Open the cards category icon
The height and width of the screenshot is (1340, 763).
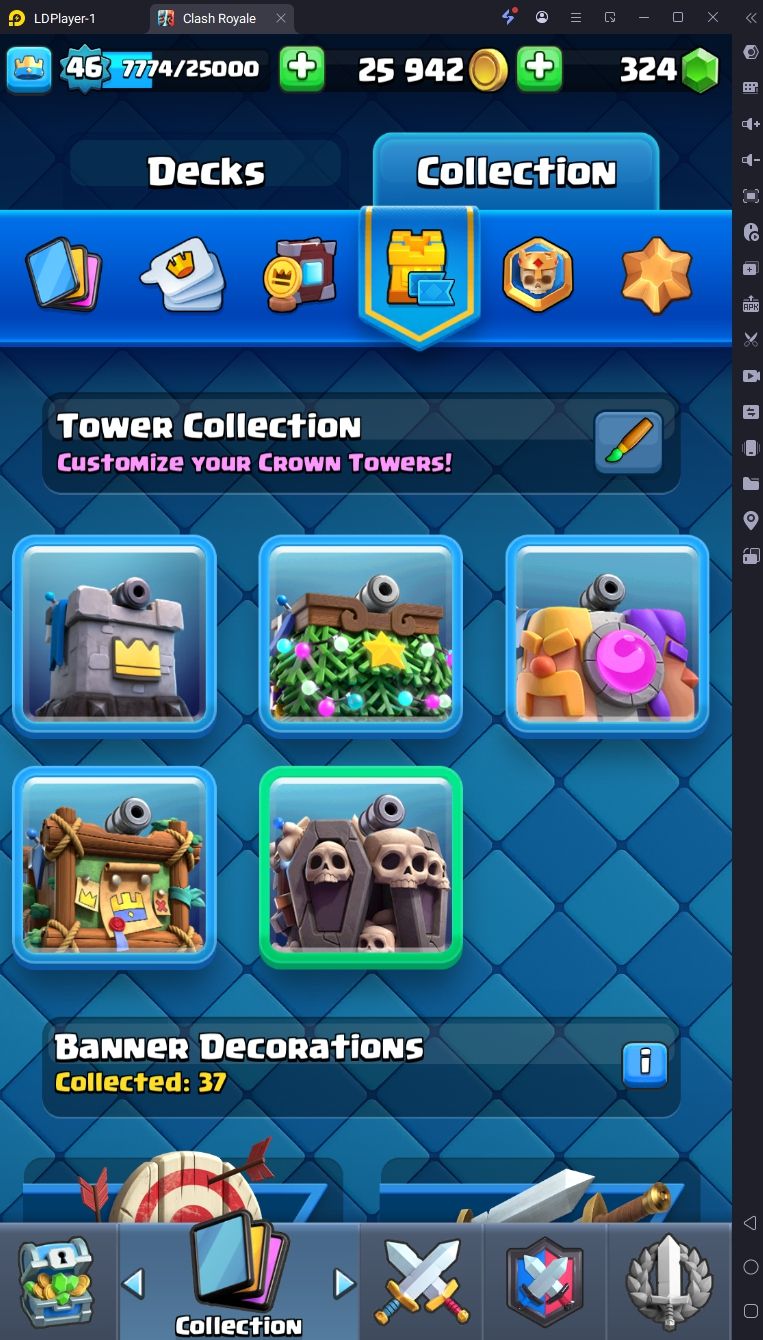click(64, 274)
